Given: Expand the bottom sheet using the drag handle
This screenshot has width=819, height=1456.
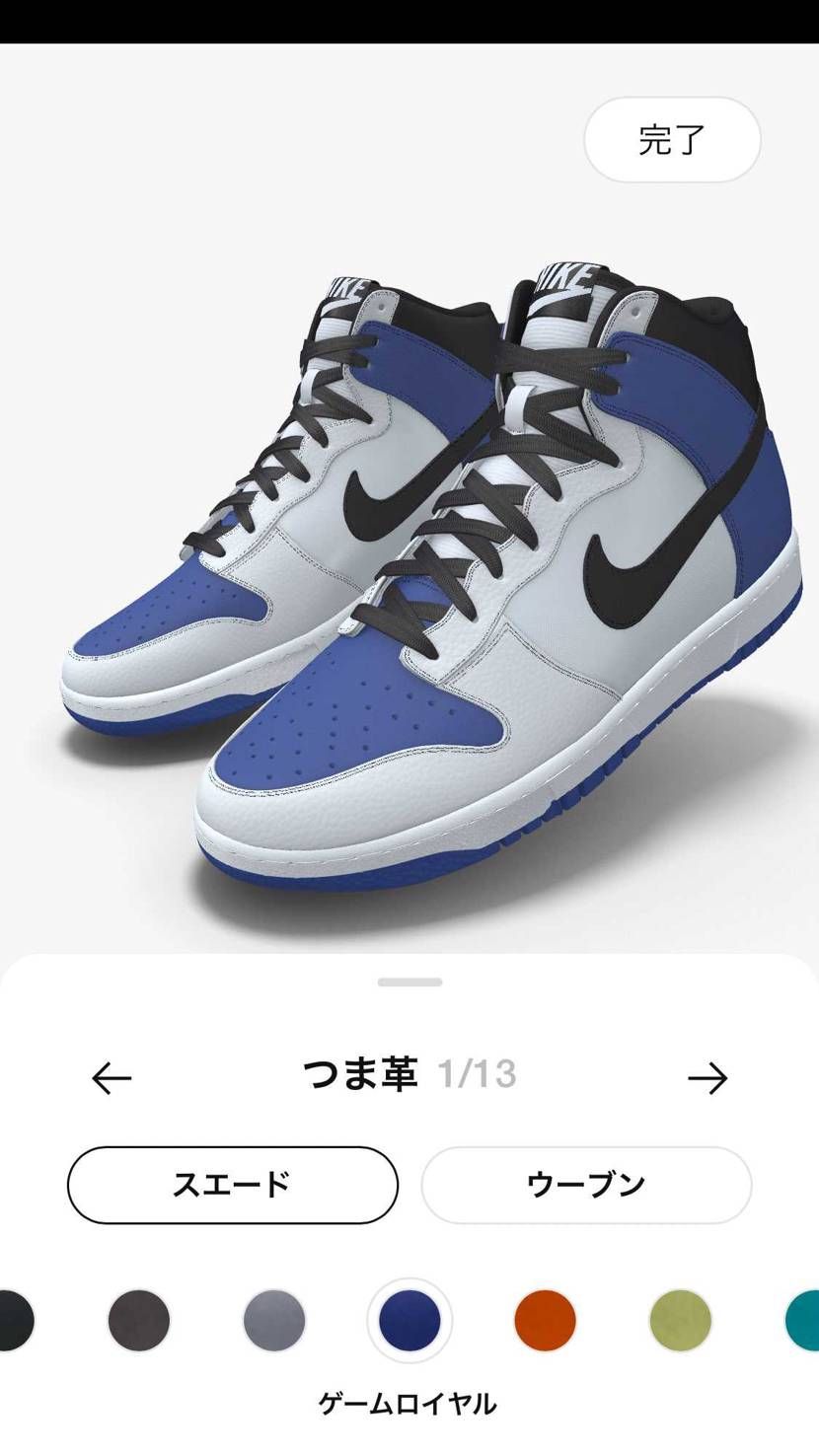Looking at the screenshot, I should pyautogui.click(x=409, y=980).
